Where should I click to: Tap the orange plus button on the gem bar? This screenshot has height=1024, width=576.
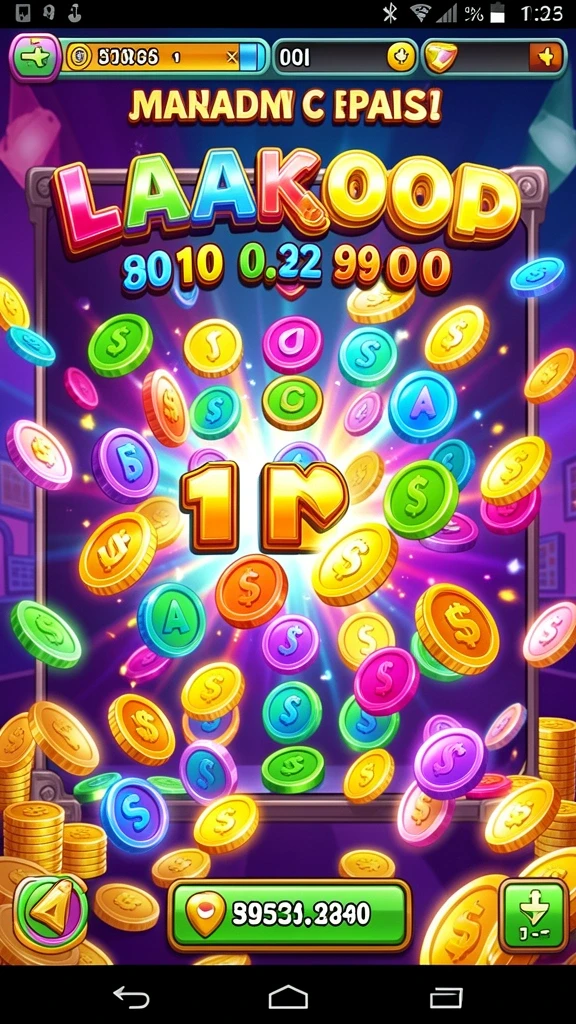545,57
